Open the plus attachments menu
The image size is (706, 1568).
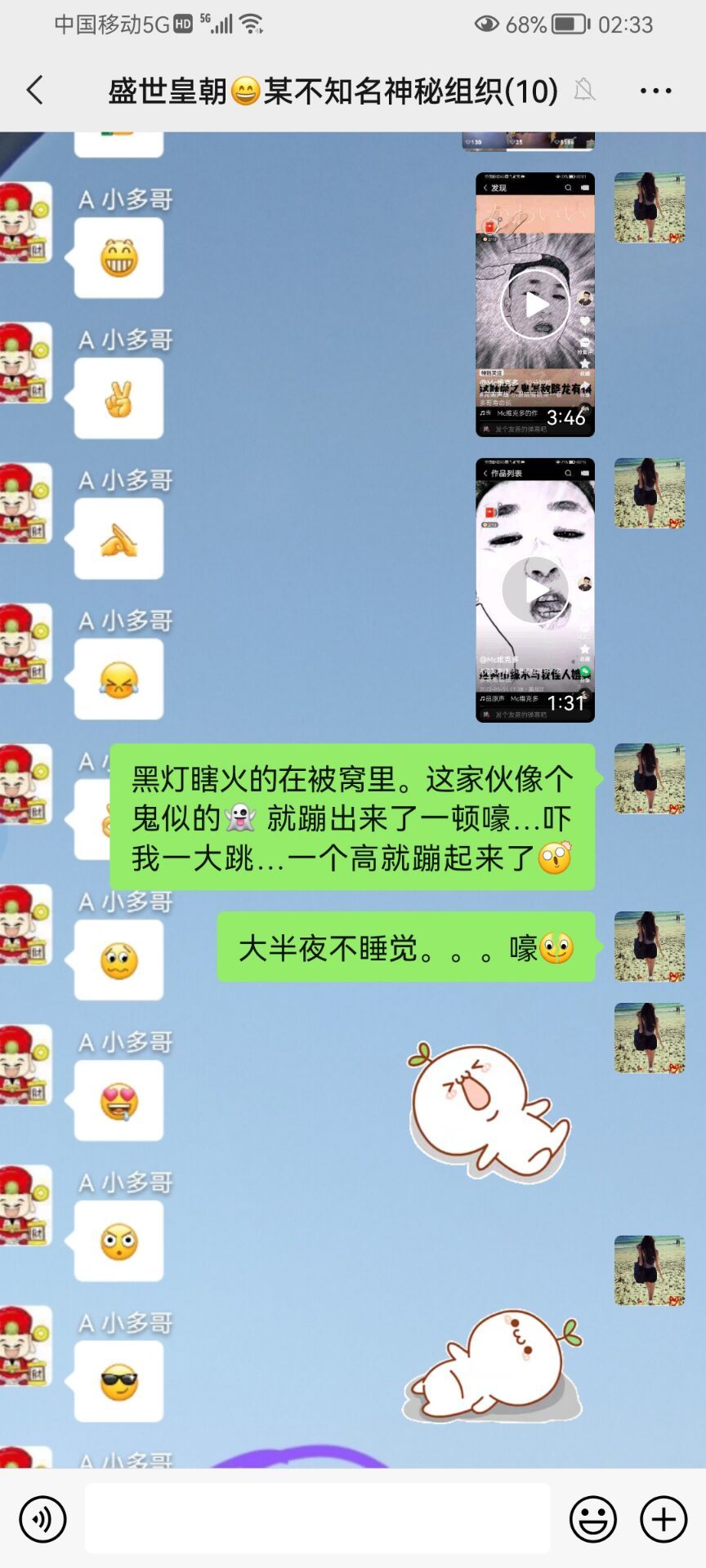[x=663, y=1519]
